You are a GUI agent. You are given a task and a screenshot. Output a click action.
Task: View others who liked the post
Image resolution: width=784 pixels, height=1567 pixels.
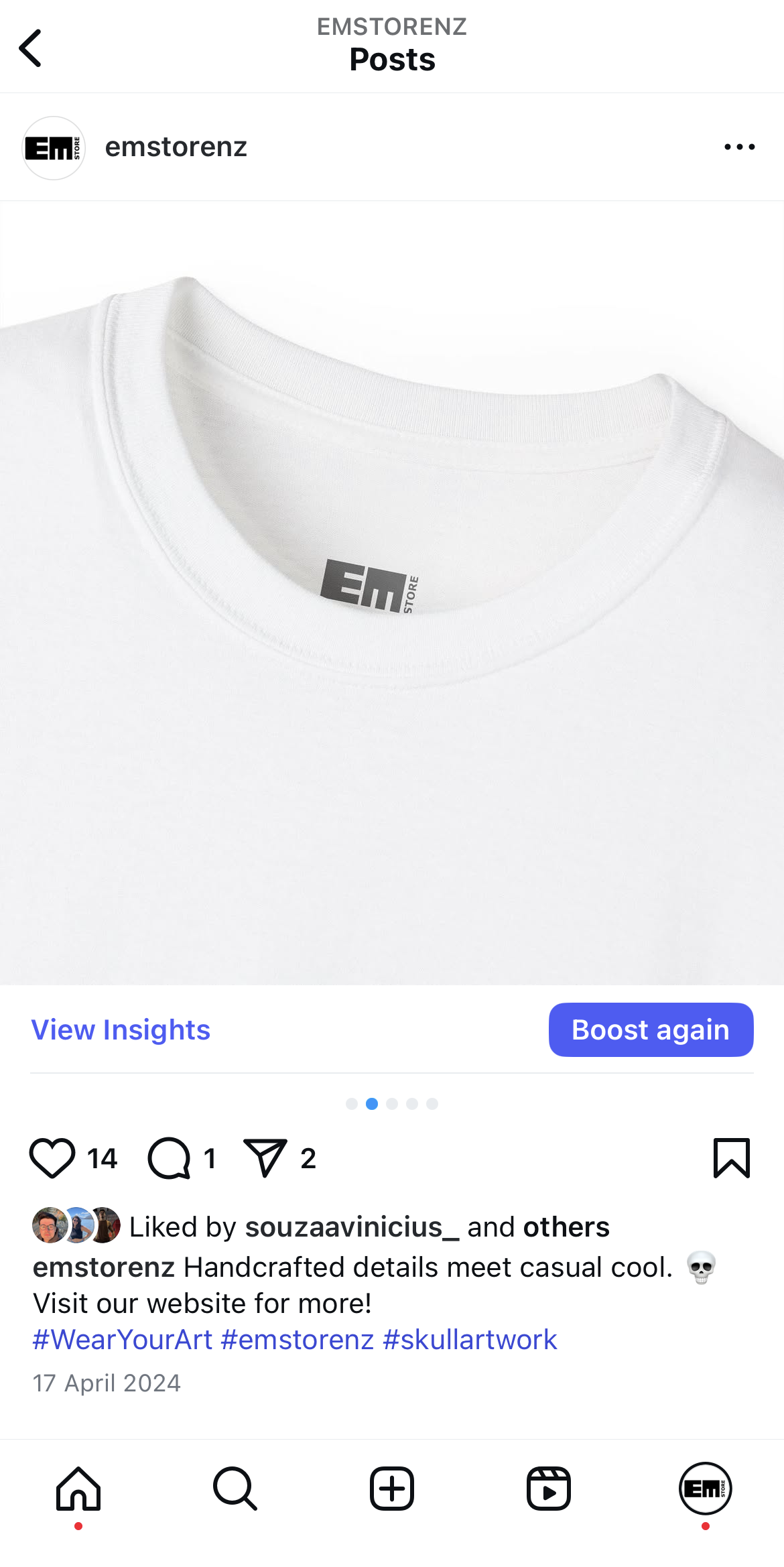pos(566,1227)
